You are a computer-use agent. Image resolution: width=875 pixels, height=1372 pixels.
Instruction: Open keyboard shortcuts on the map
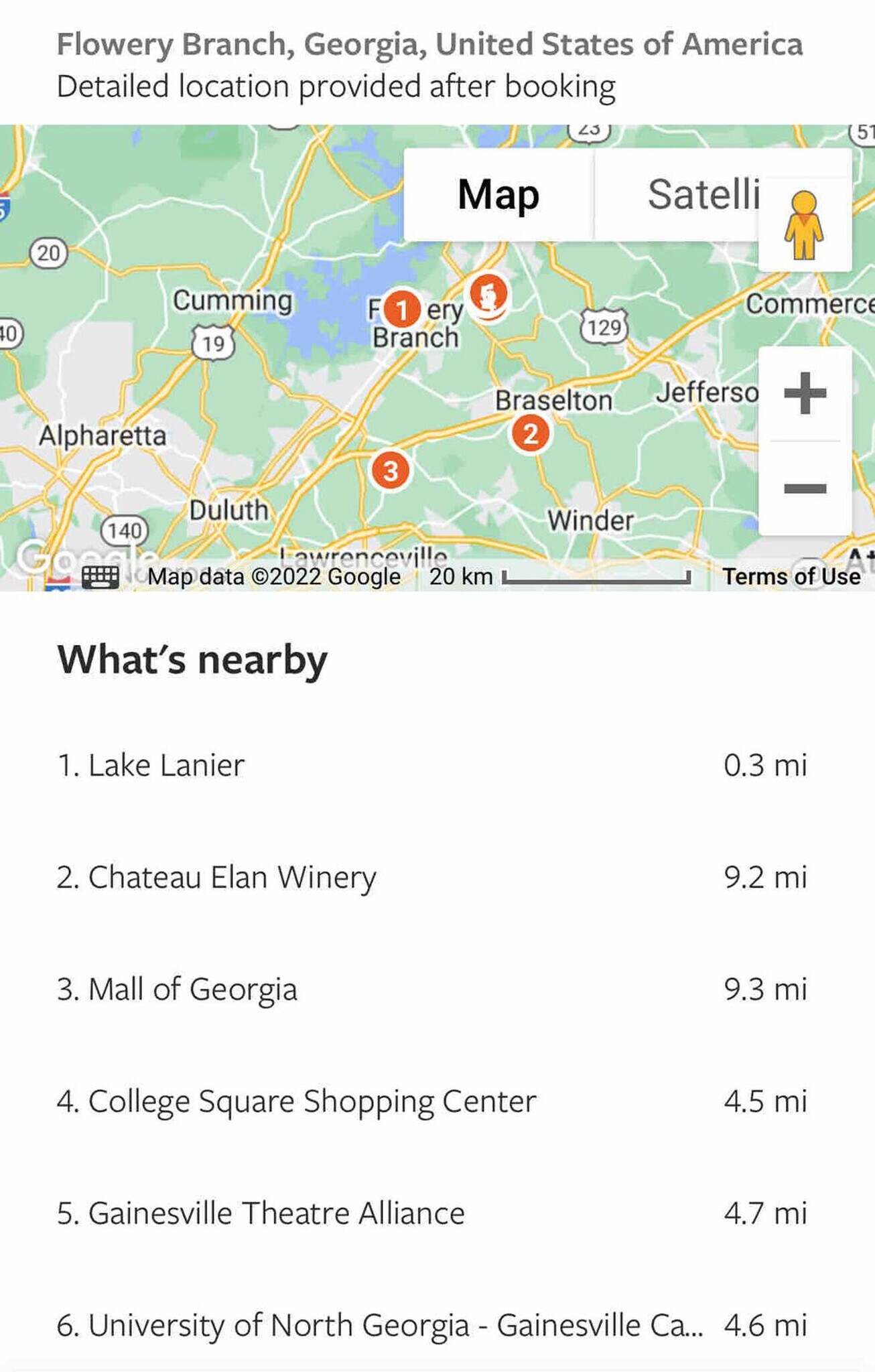[100, 576]
